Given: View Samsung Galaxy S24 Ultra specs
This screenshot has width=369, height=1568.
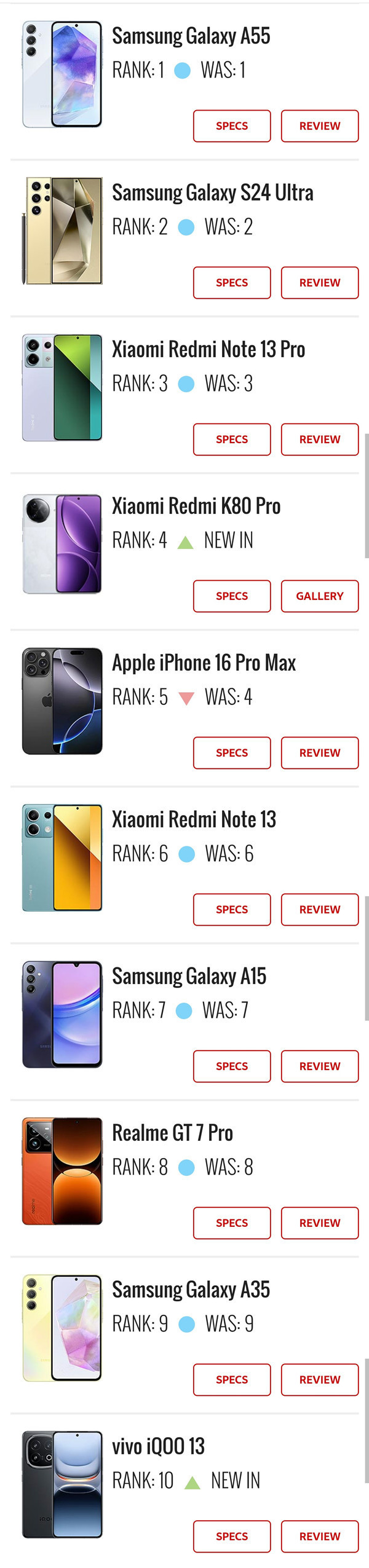Looking at the screenshot, I should pyautogui.click(x=232, y=283).
